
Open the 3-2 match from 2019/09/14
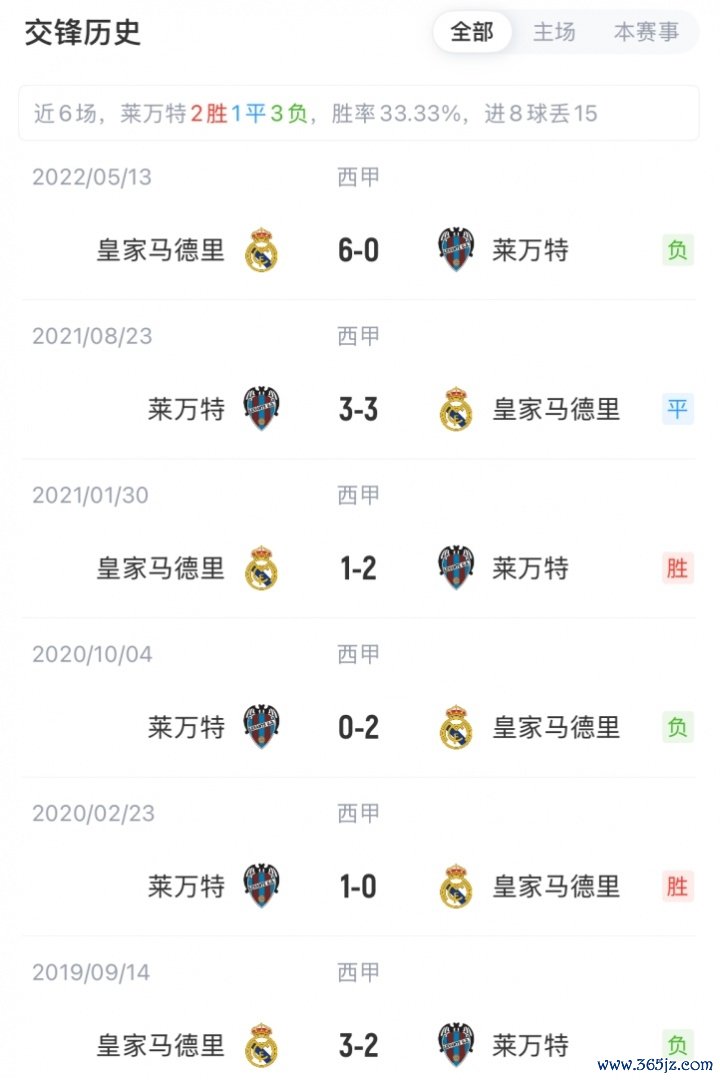tap(358, 1045)
